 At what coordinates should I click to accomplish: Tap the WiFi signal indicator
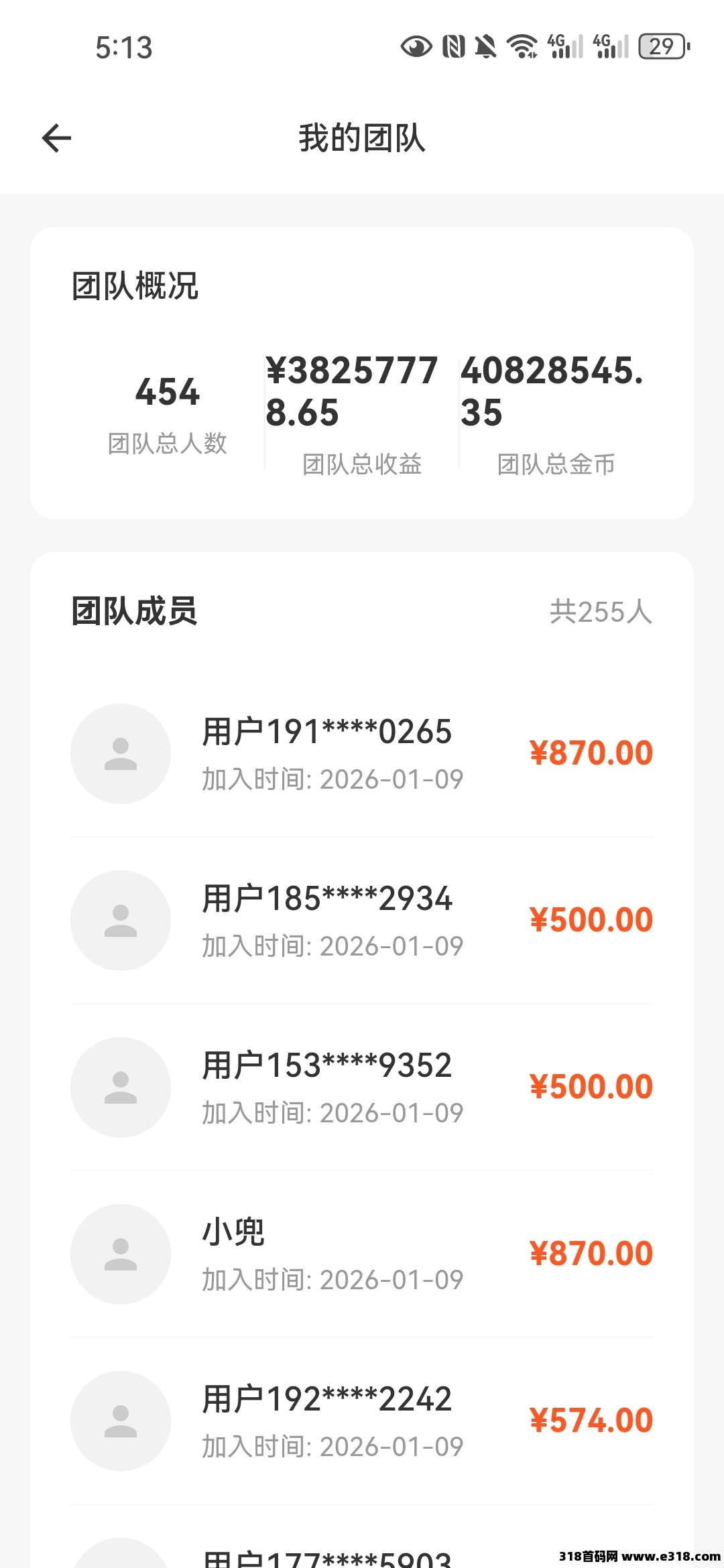click(x=522, y=47)
